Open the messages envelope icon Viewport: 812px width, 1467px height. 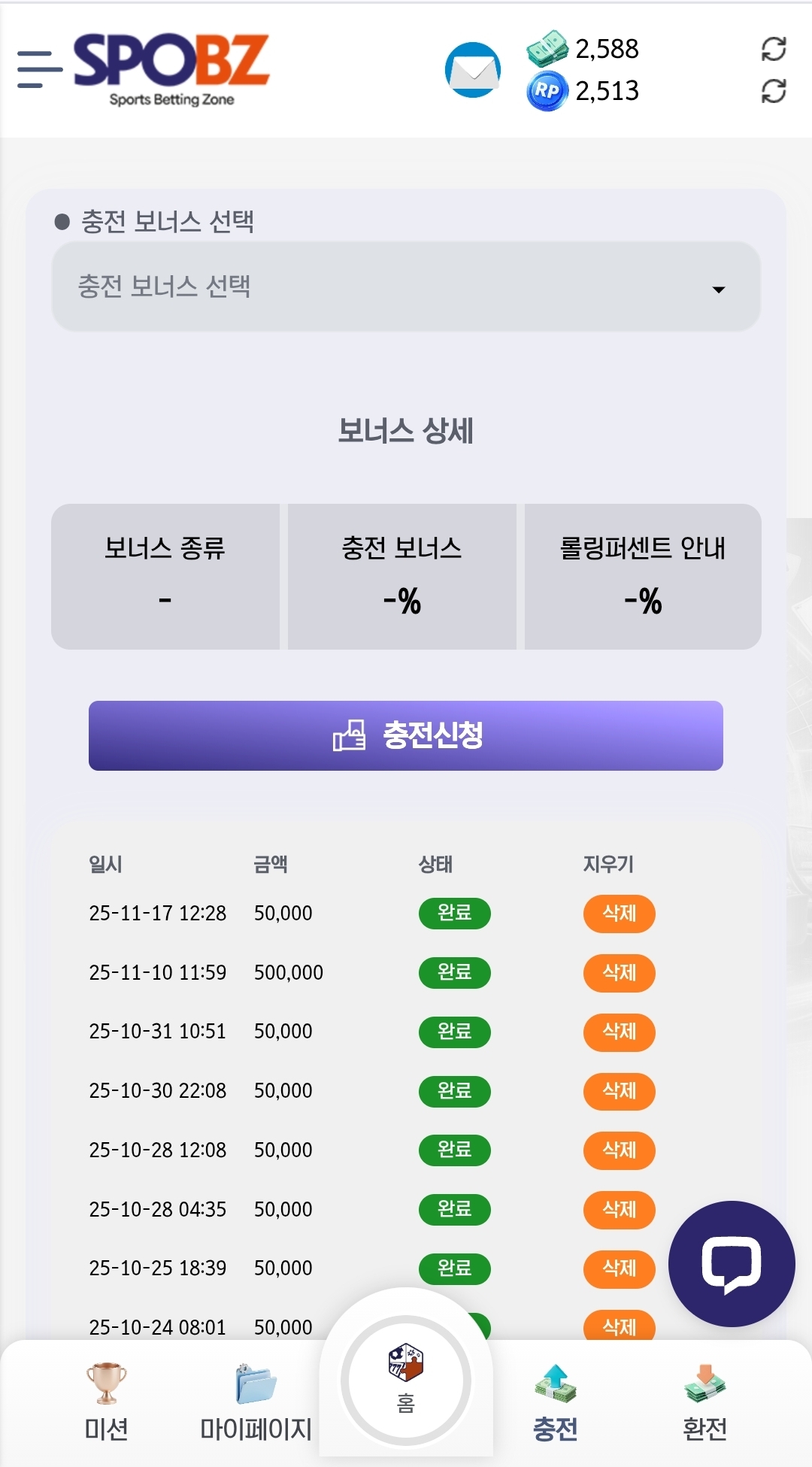[472, 70]
